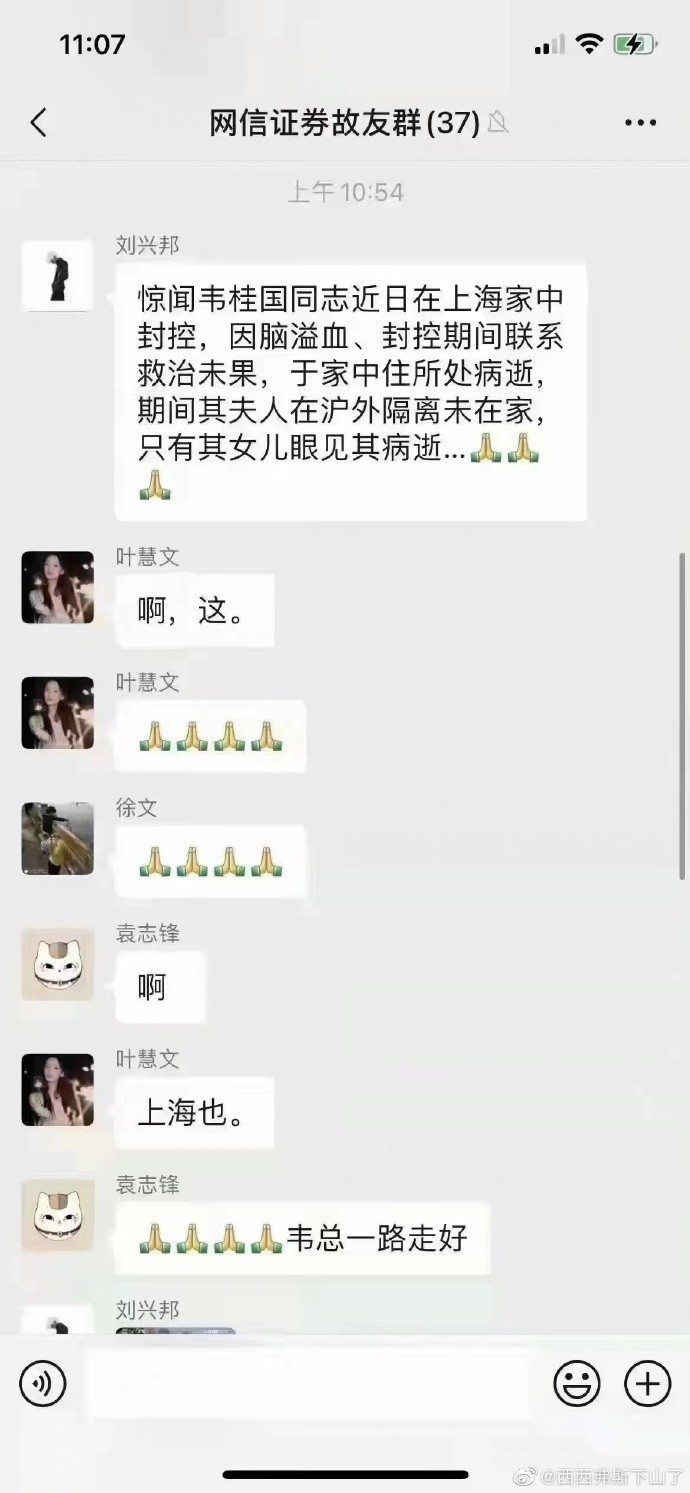Tap 刘兴邦's avatar beside the long message
The image size is (690, 1493).
tap(58, 276)
